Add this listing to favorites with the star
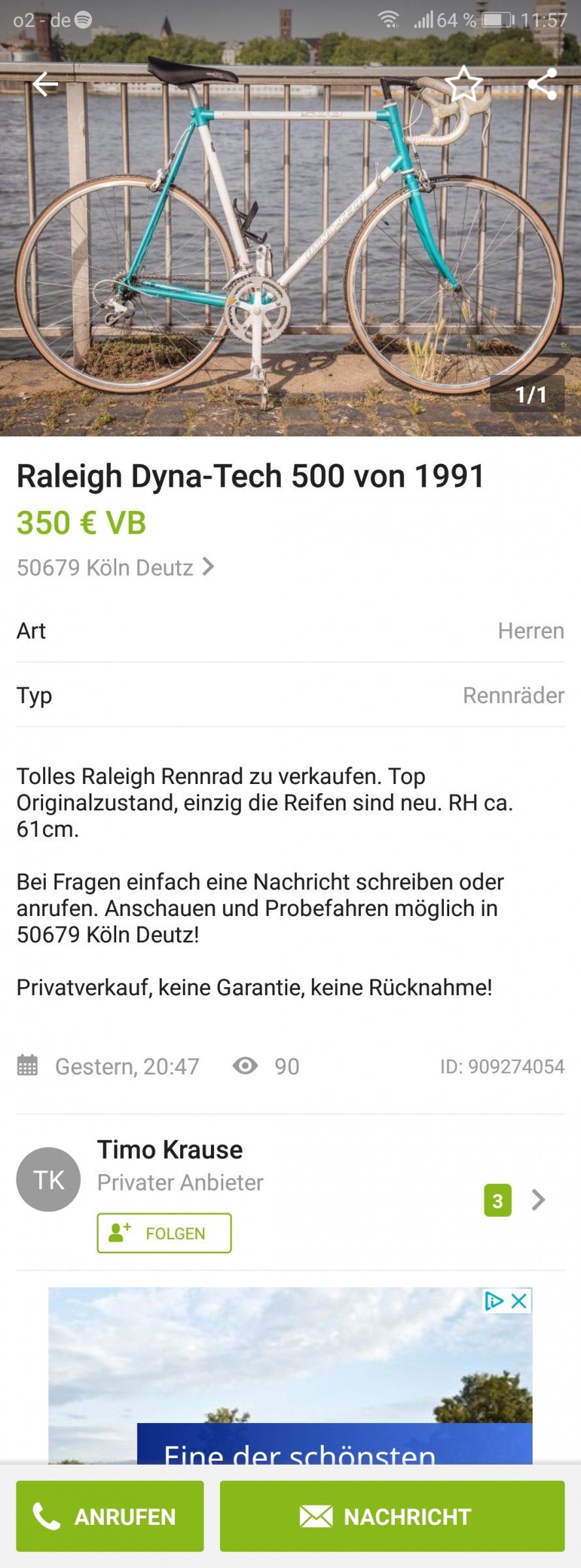581x1568 pixels. coord(463,84)
